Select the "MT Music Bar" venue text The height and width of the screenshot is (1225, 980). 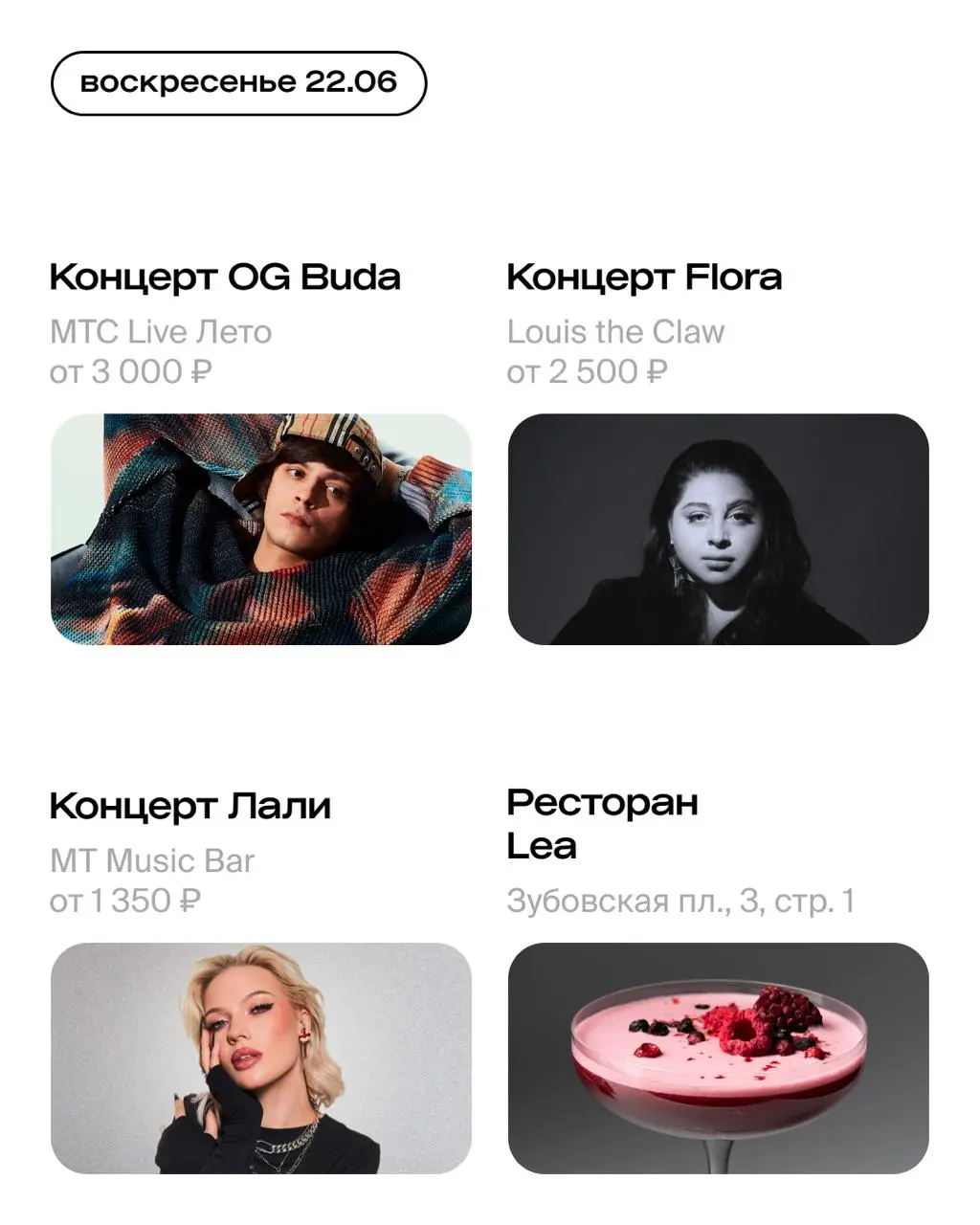coord(151,861)
